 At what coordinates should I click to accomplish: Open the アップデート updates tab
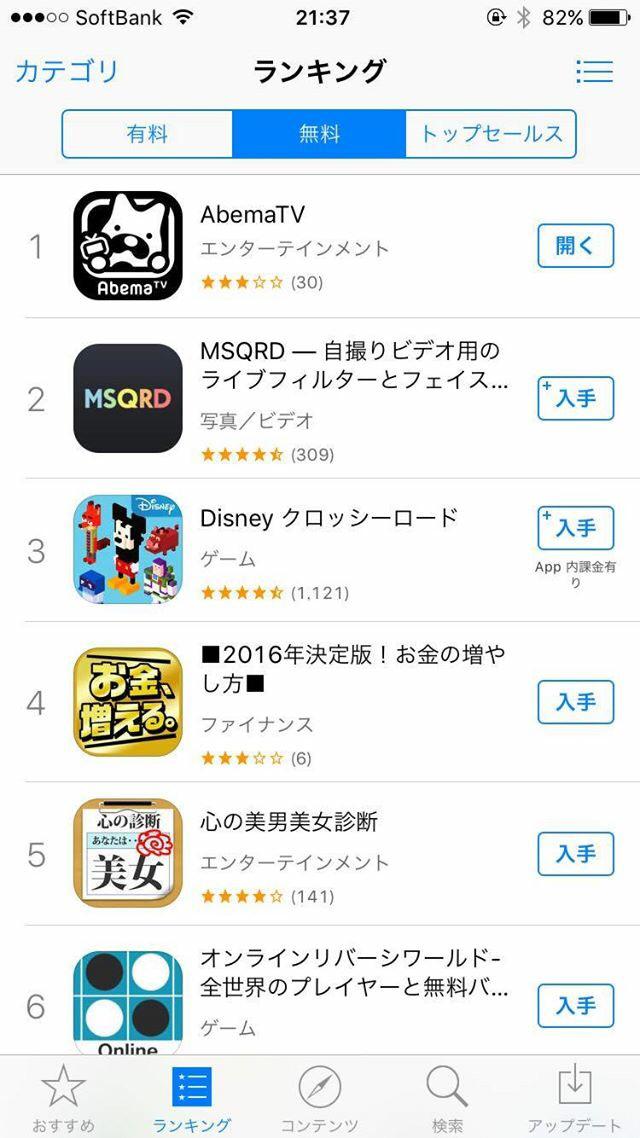point(575,1097)
